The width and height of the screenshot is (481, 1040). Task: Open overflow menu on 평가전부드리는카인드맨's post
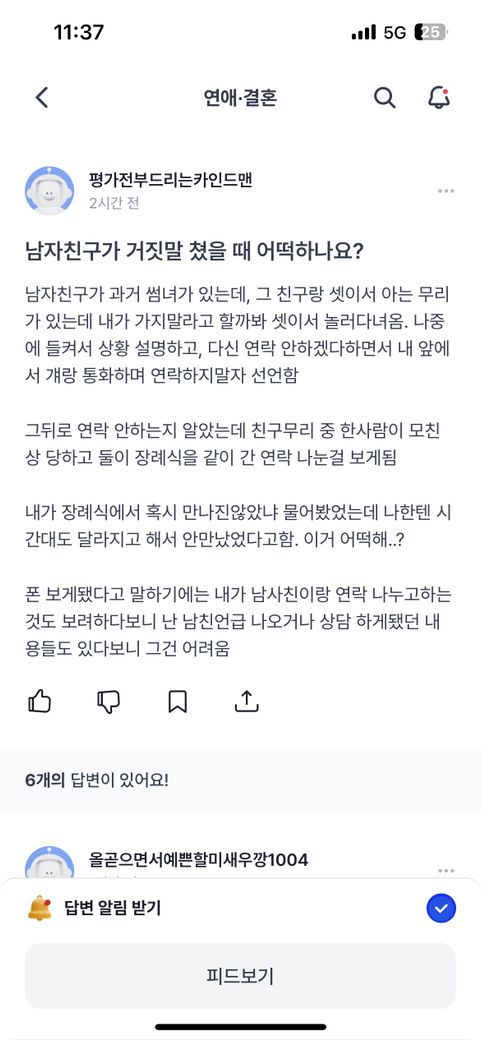tap(446, 191)
